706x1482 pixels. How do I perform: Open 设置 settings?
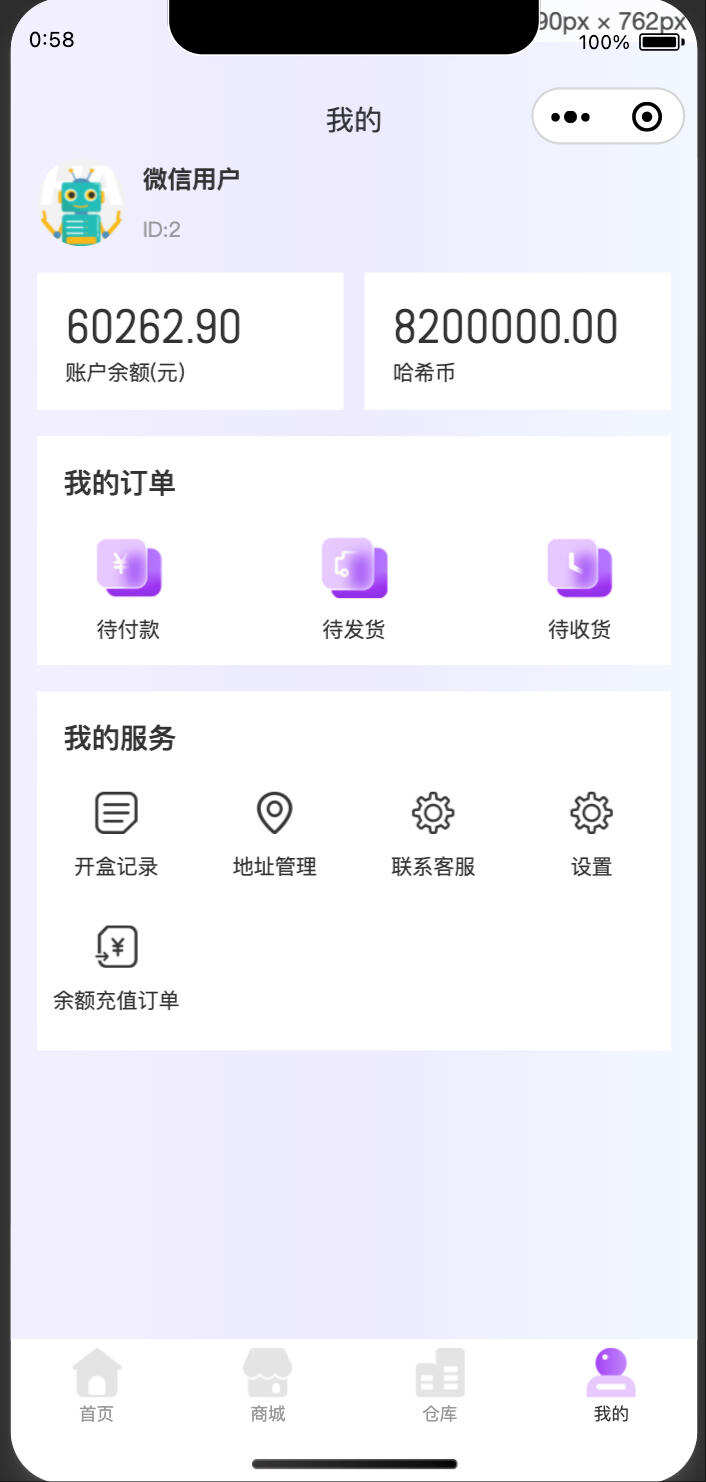pos(591,833)
